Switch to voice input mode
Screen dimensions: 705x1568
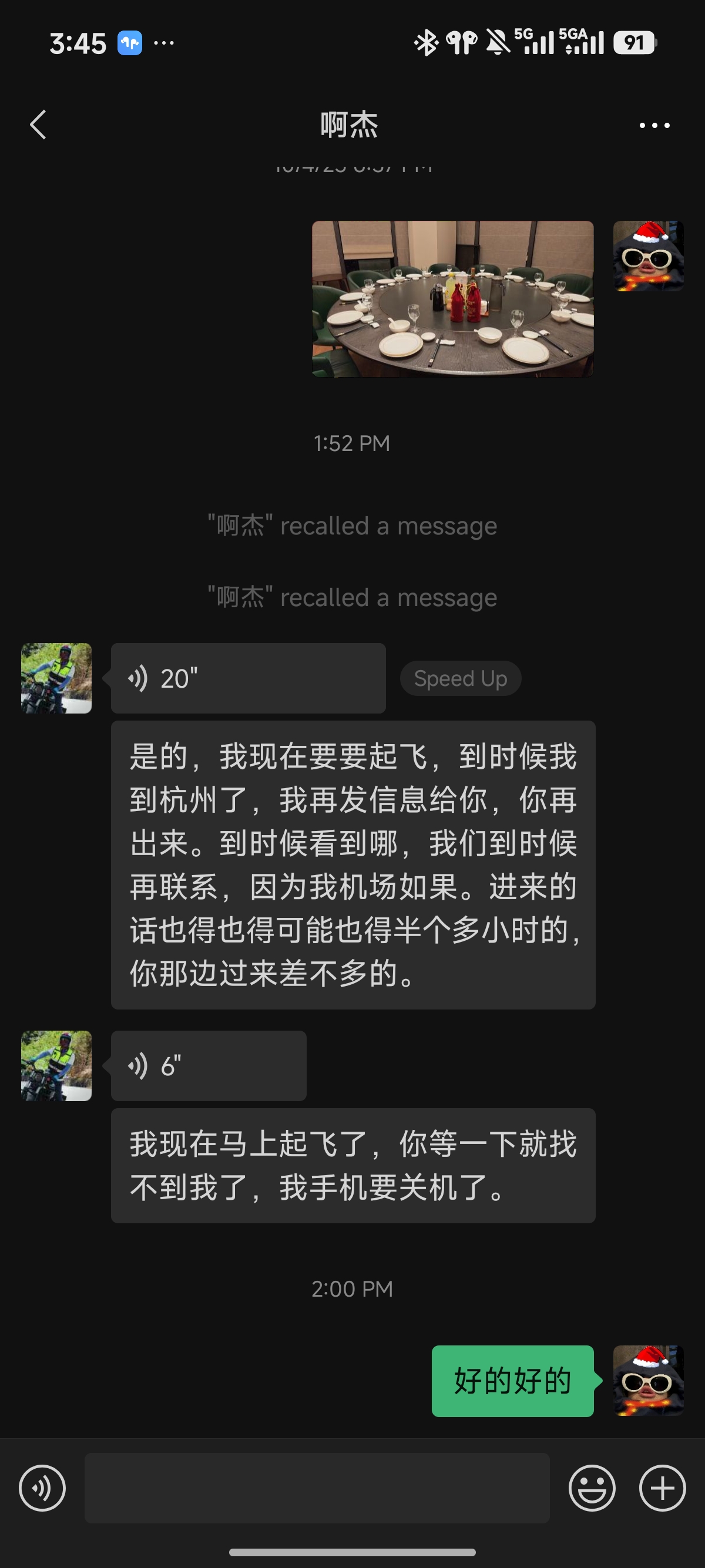click(x=42, y=1488)
